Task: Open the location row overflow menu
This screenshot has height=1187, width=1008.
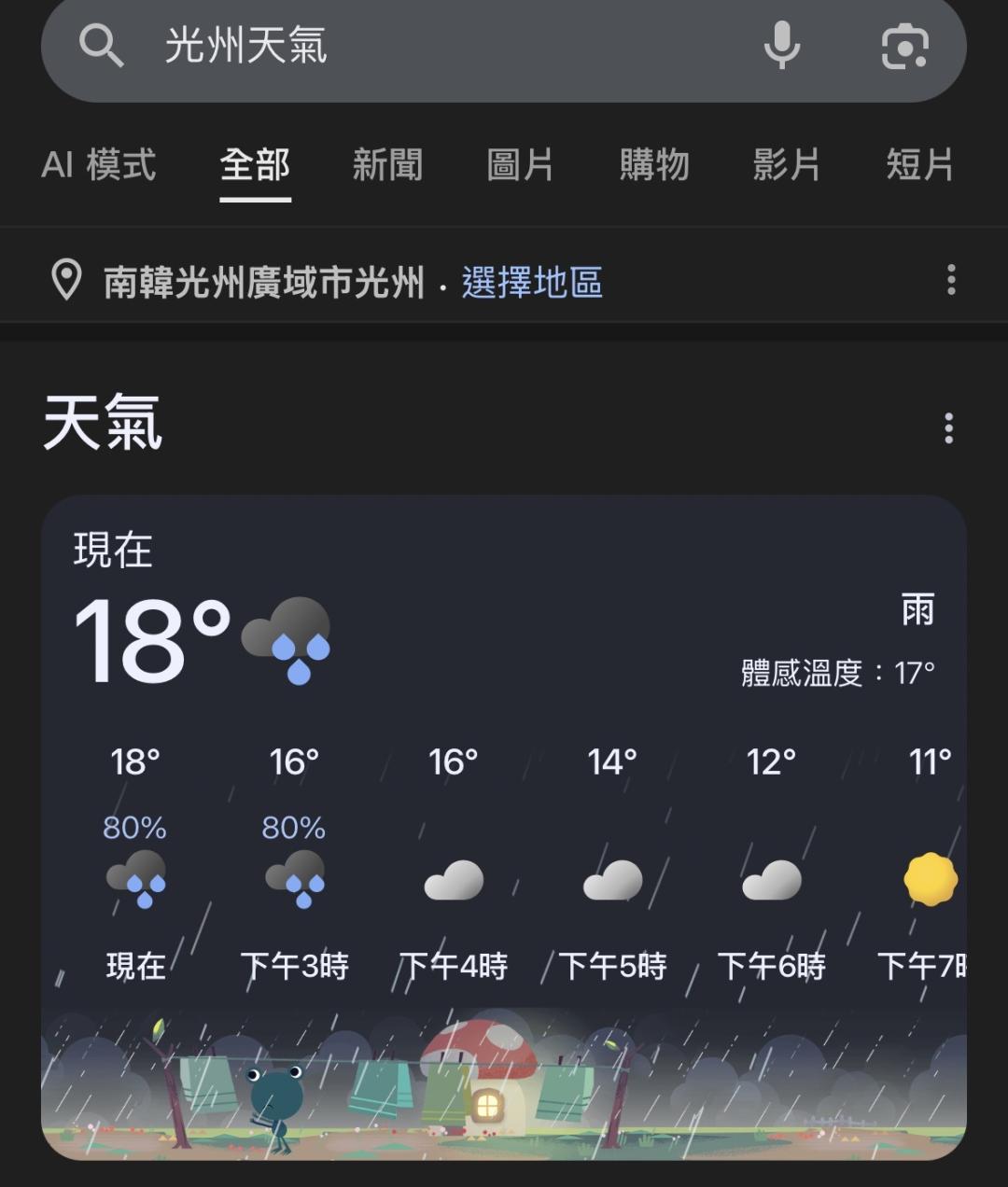Action: (951, 280)
